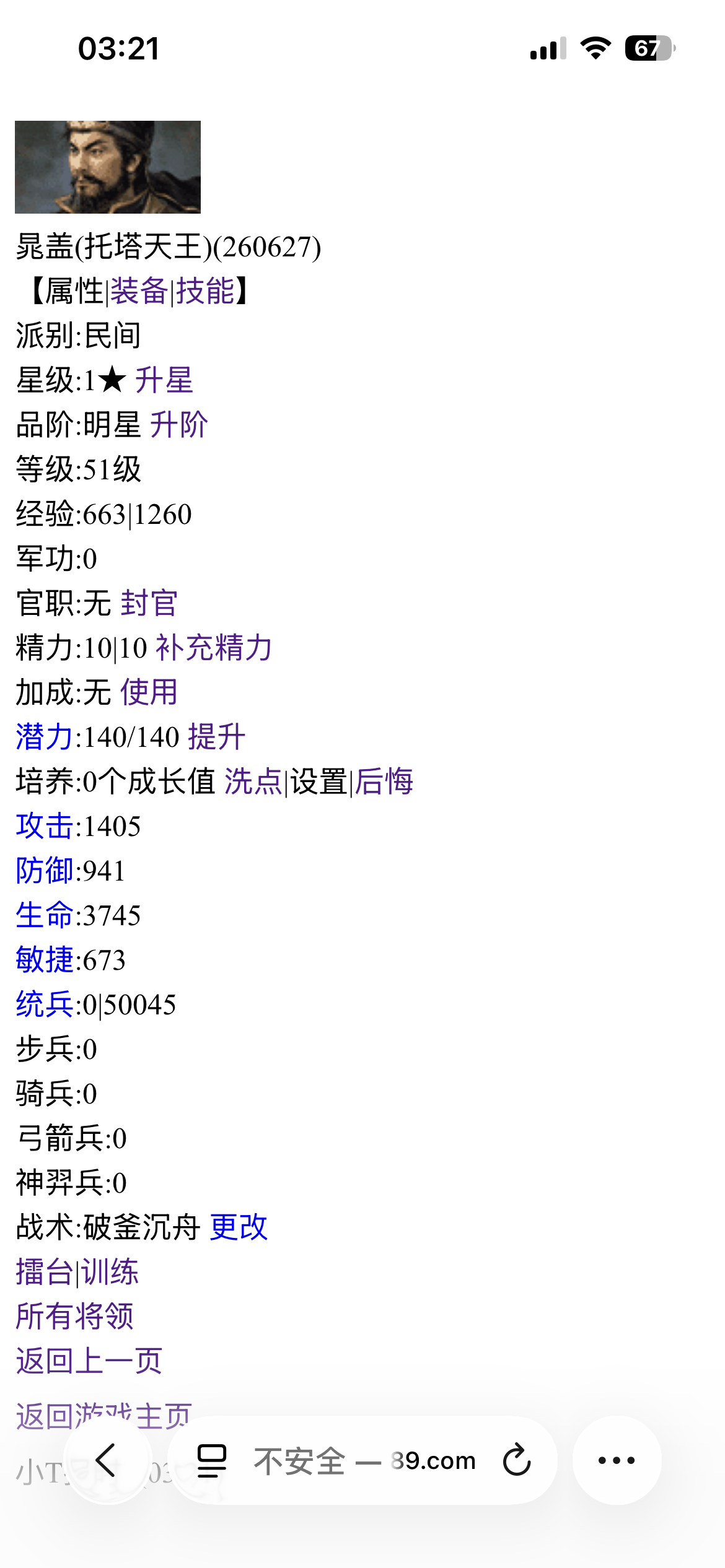The height and width of the screenshot is (1568, 725).
Task: Tap the character portrait of 晁盖
Action: pyautogui.click(x=107, y=166)
